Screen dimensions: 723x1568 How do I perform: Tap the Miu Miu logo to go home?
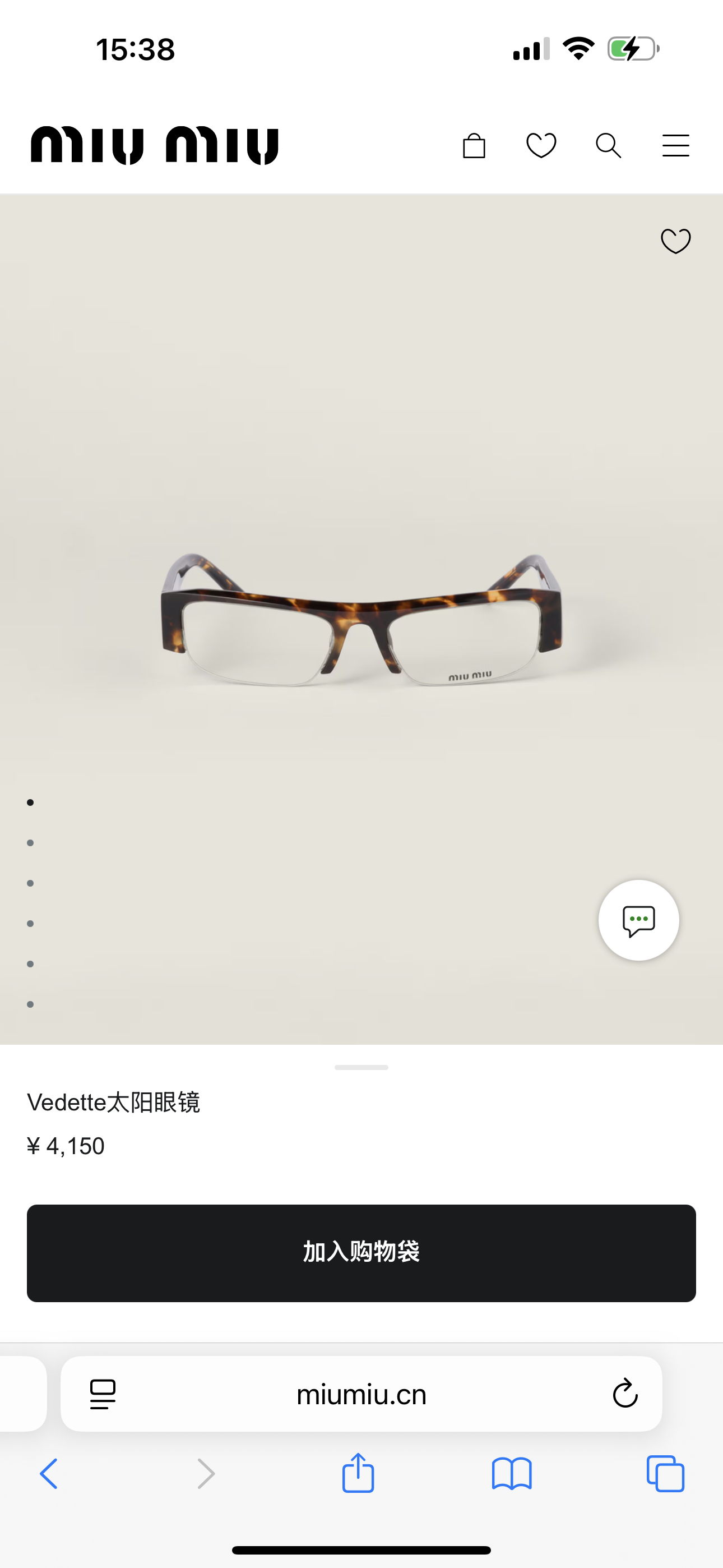tap(155, 146)
